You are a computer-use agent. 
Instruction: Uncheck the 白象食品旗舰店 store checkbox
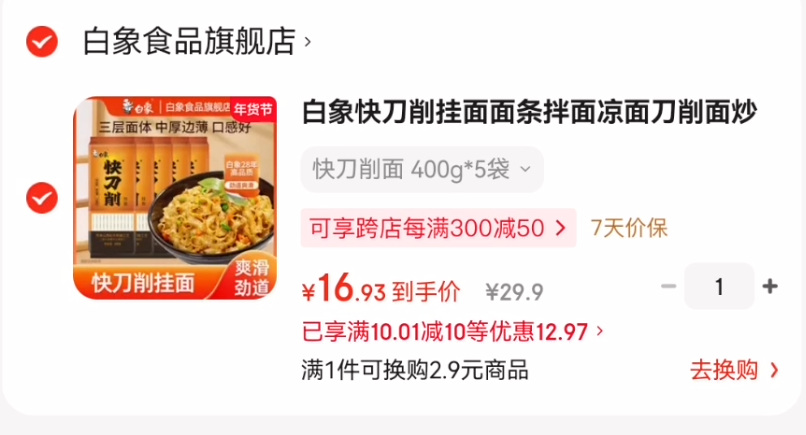[41, 41]
